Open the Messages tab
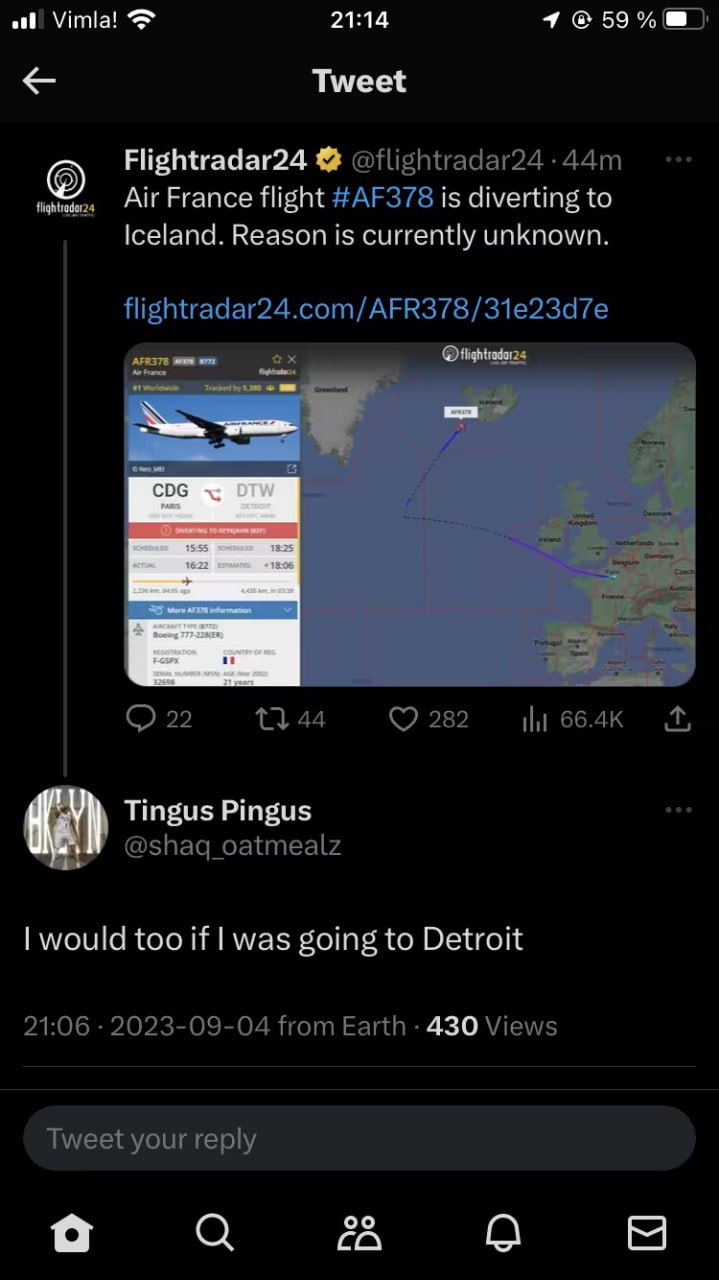This screenshot has width=719, height=1280. [x=646, y=1233]
